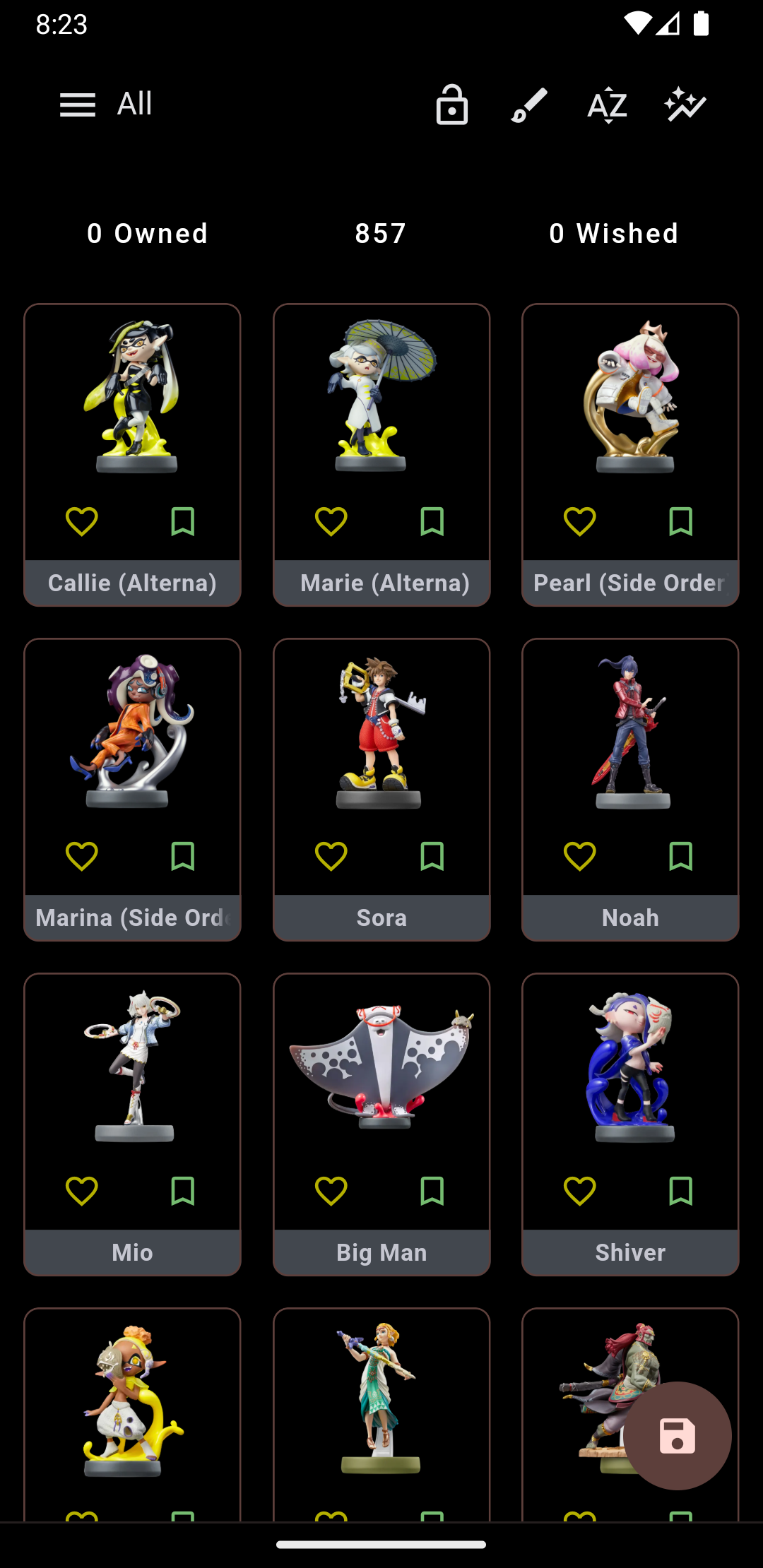The height and width of the screenshot is (1568, 763).
Task: Open the sparkle stats chart icon
Action: click(x=685, y=105)
